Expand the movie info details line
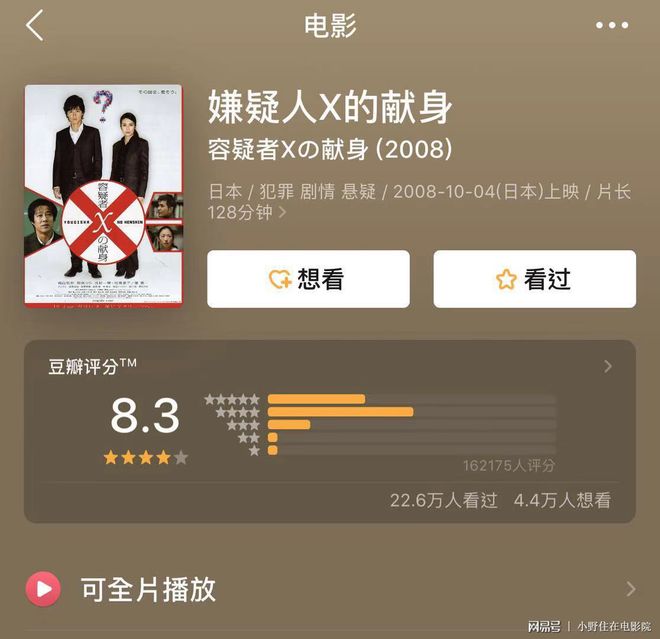 pyautogui.click(x=282, y=213)
